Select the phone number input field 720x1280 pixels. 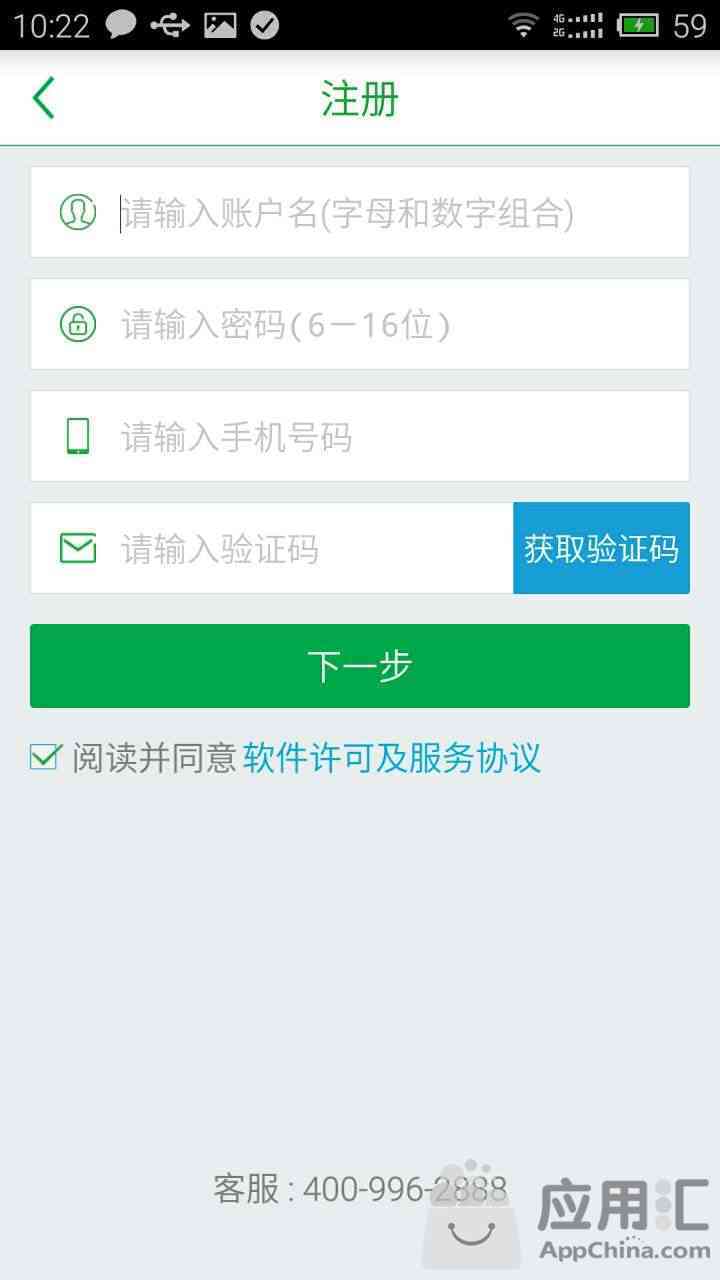[380, 437]
